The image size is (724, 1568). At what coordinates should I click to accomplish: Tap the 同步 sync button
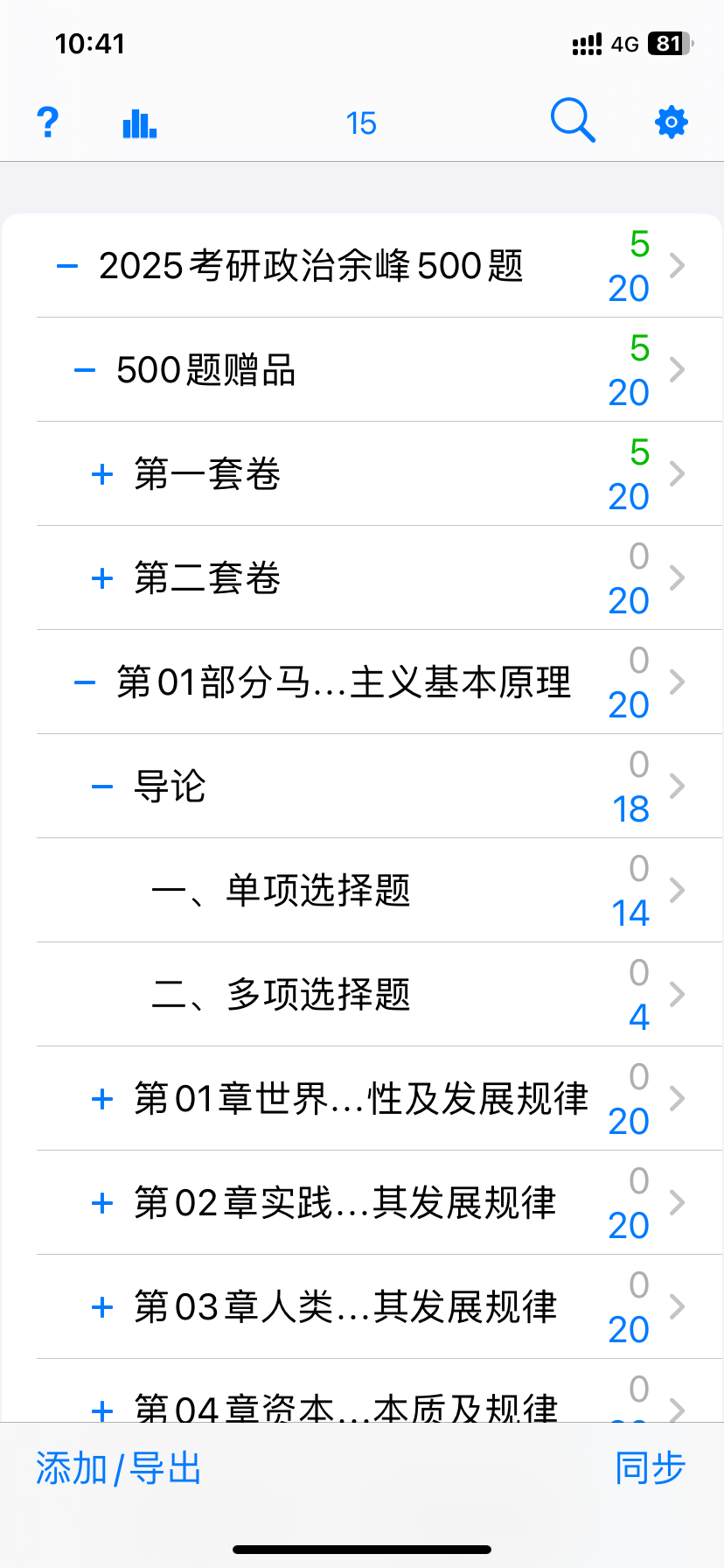click(x=650, y=1468)
